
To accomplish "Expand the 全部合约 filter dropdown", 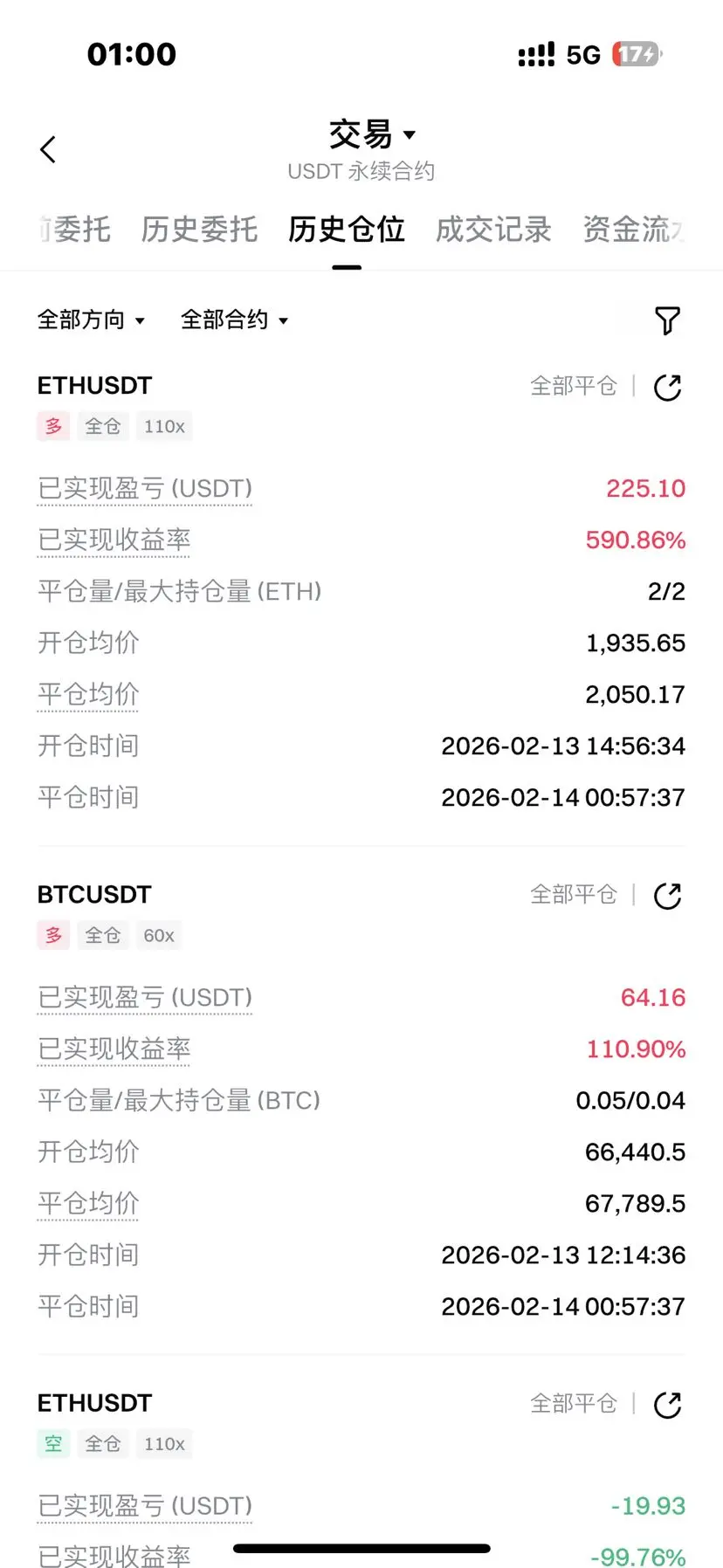I will (x=234, y=320).
